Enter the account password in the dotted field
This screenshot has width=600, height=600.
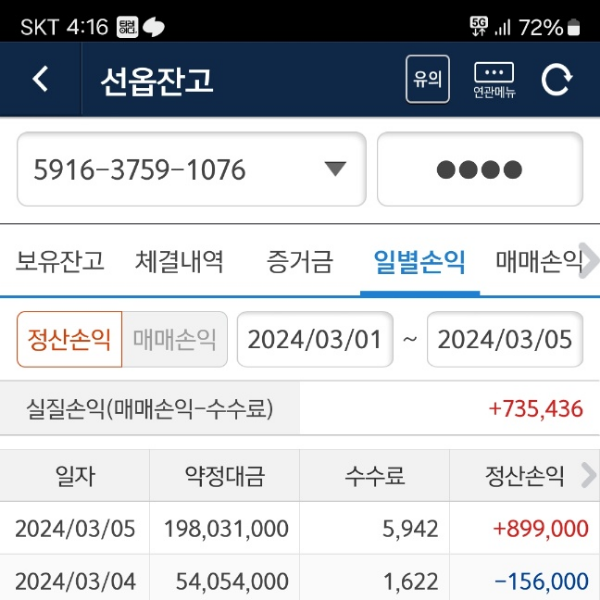coord(480,169)
